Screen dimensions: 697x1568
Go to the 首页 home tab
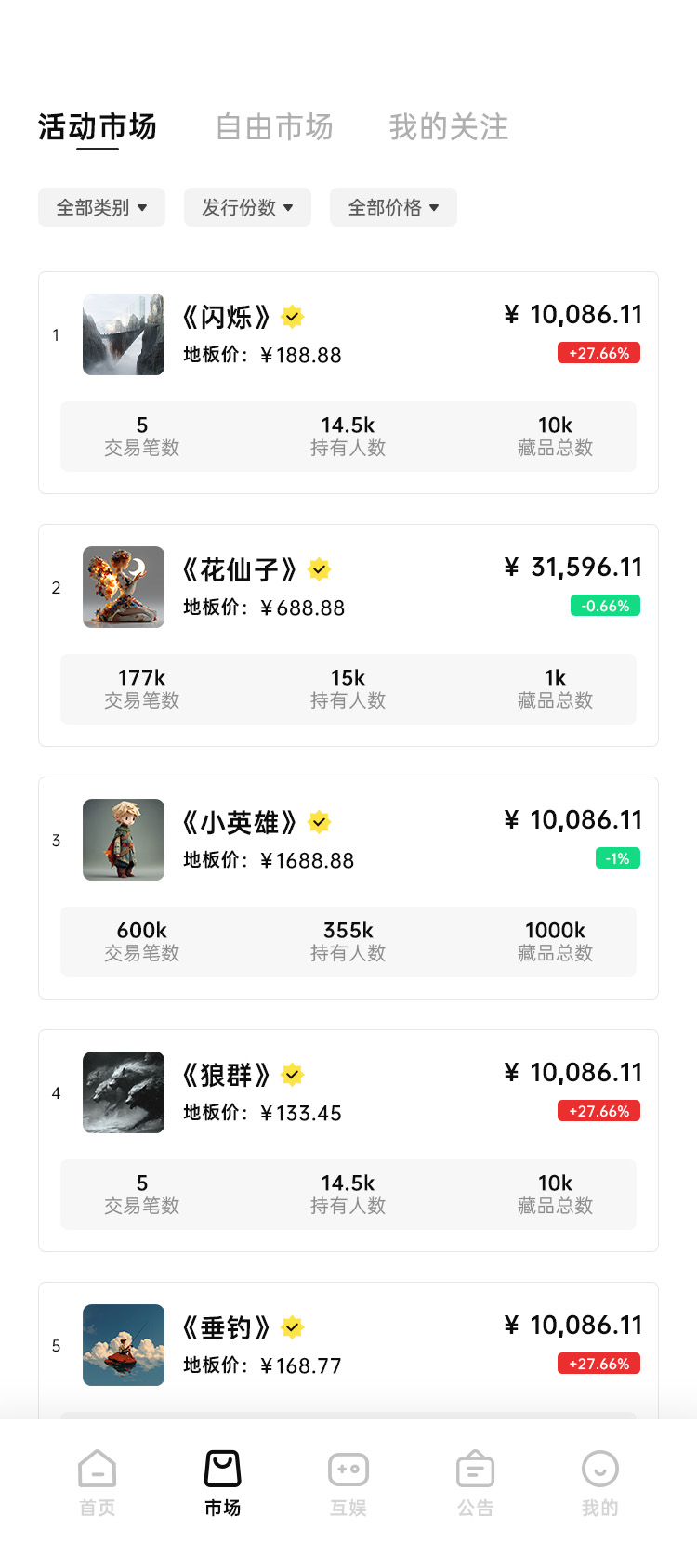coord(98,1483)
